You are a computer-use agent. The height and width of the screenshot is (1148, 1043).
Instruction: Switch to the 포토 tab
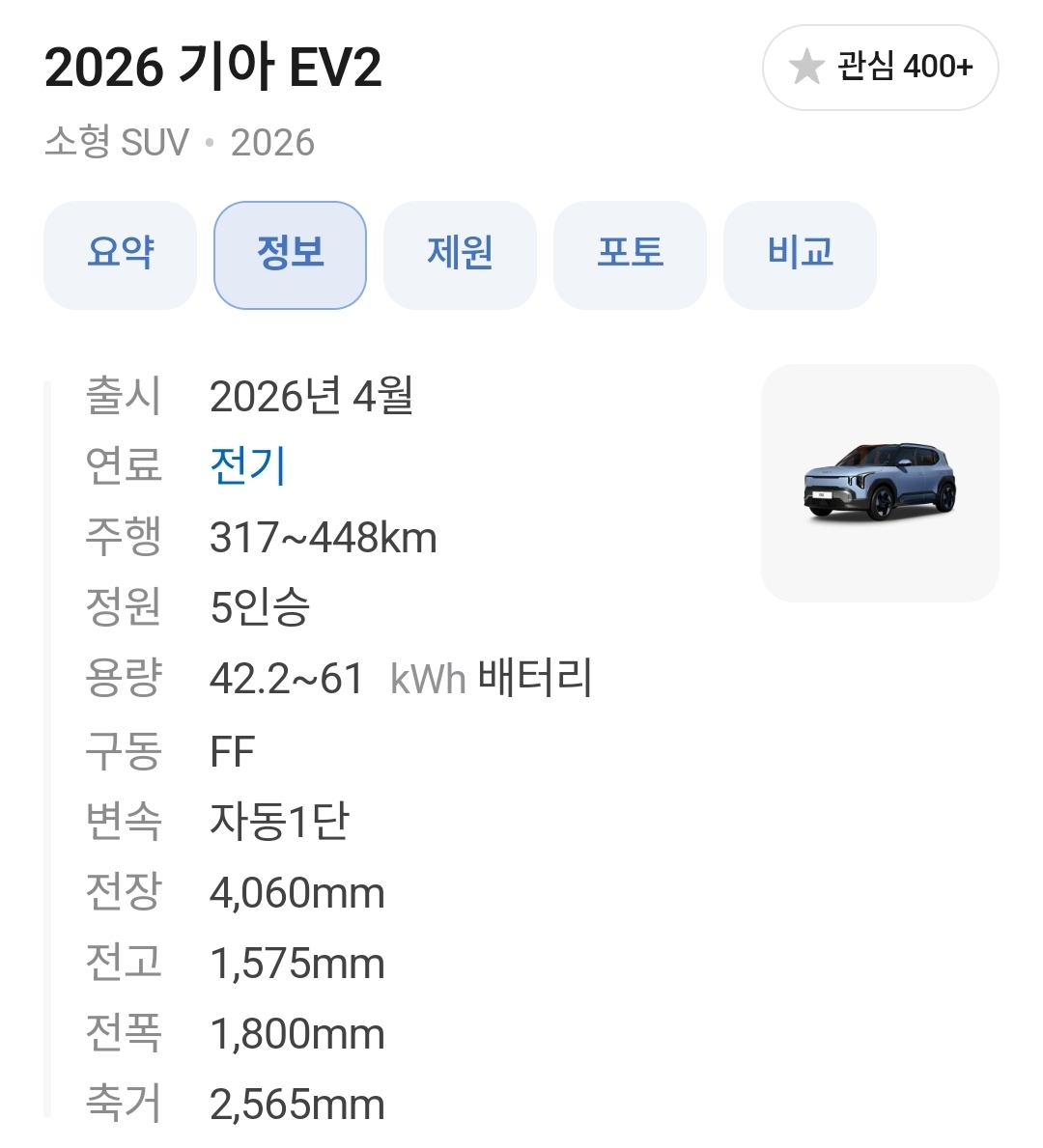(x=630, y=255)
